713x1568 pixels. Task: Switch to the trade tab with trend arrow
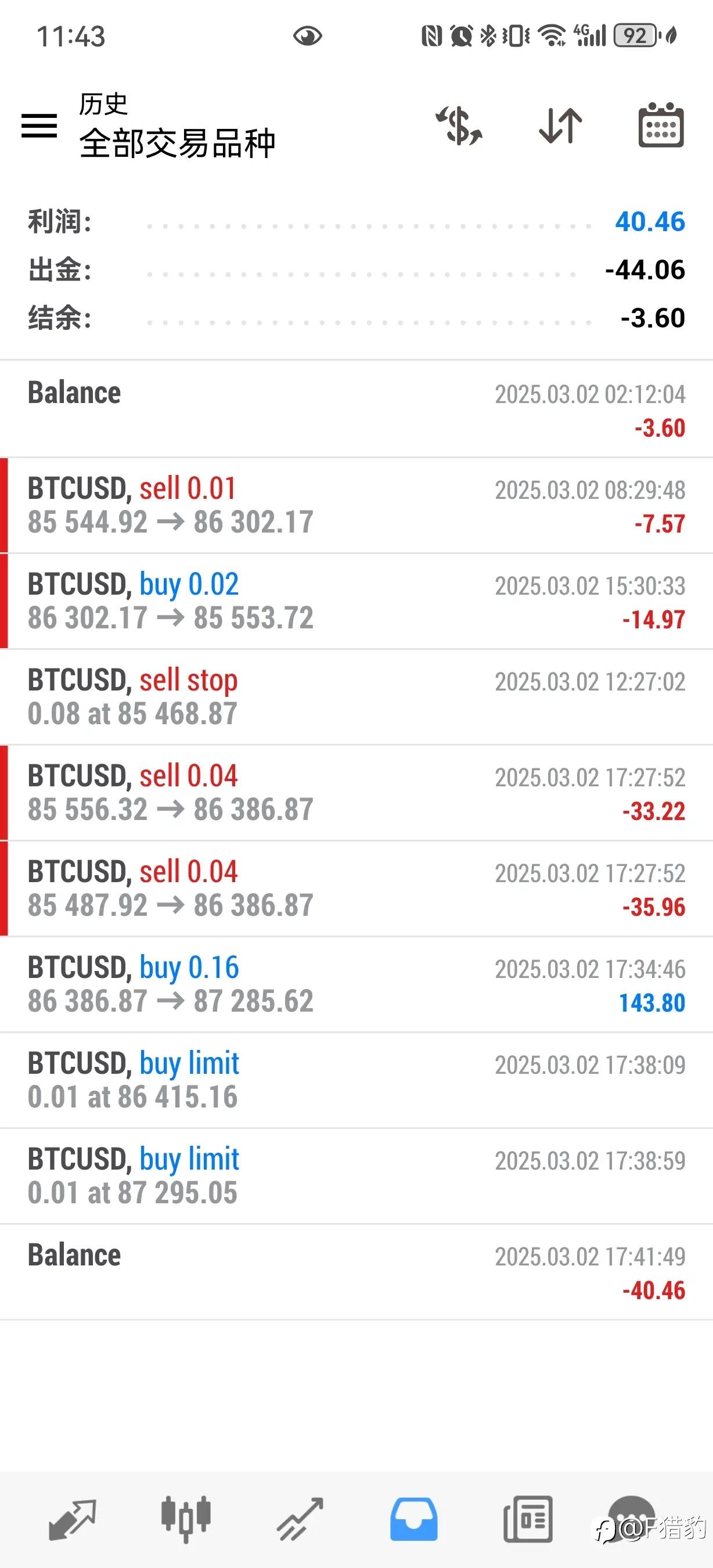(x=300, y=1520)
